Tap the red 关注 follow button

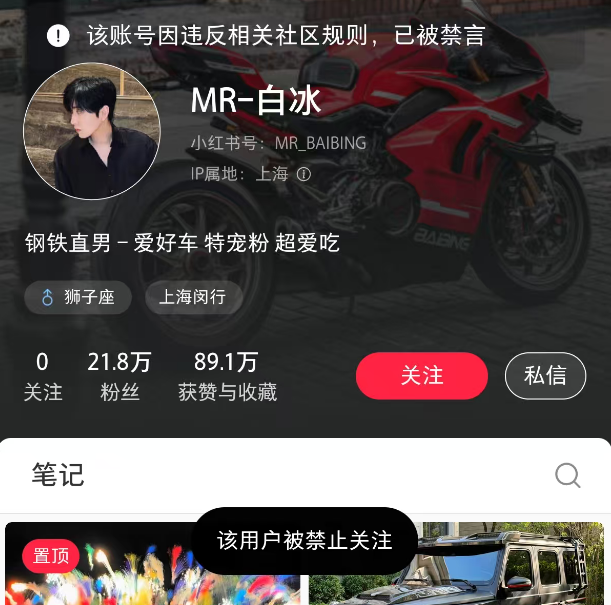421,375
